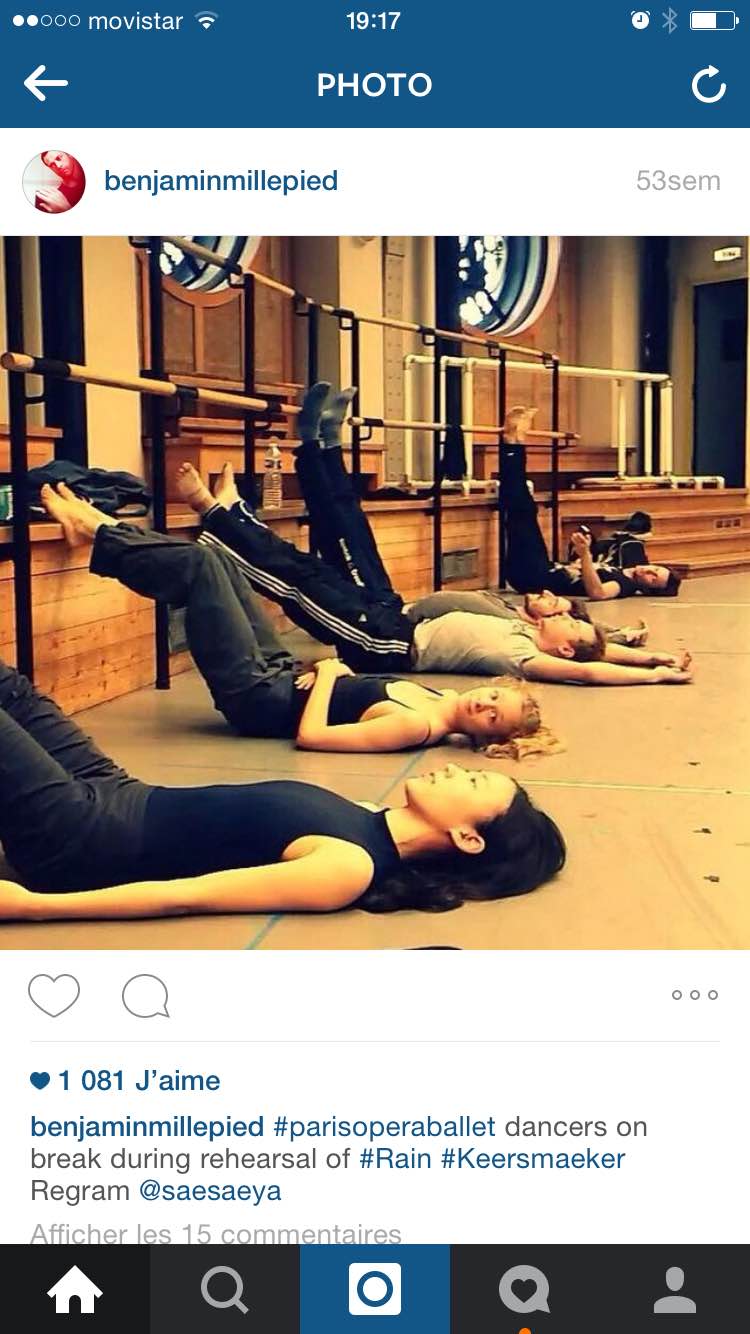The height and width of the screenshot is (1334, 750).
Task: Switch to the Home tab
Action: coord(75,1290)
